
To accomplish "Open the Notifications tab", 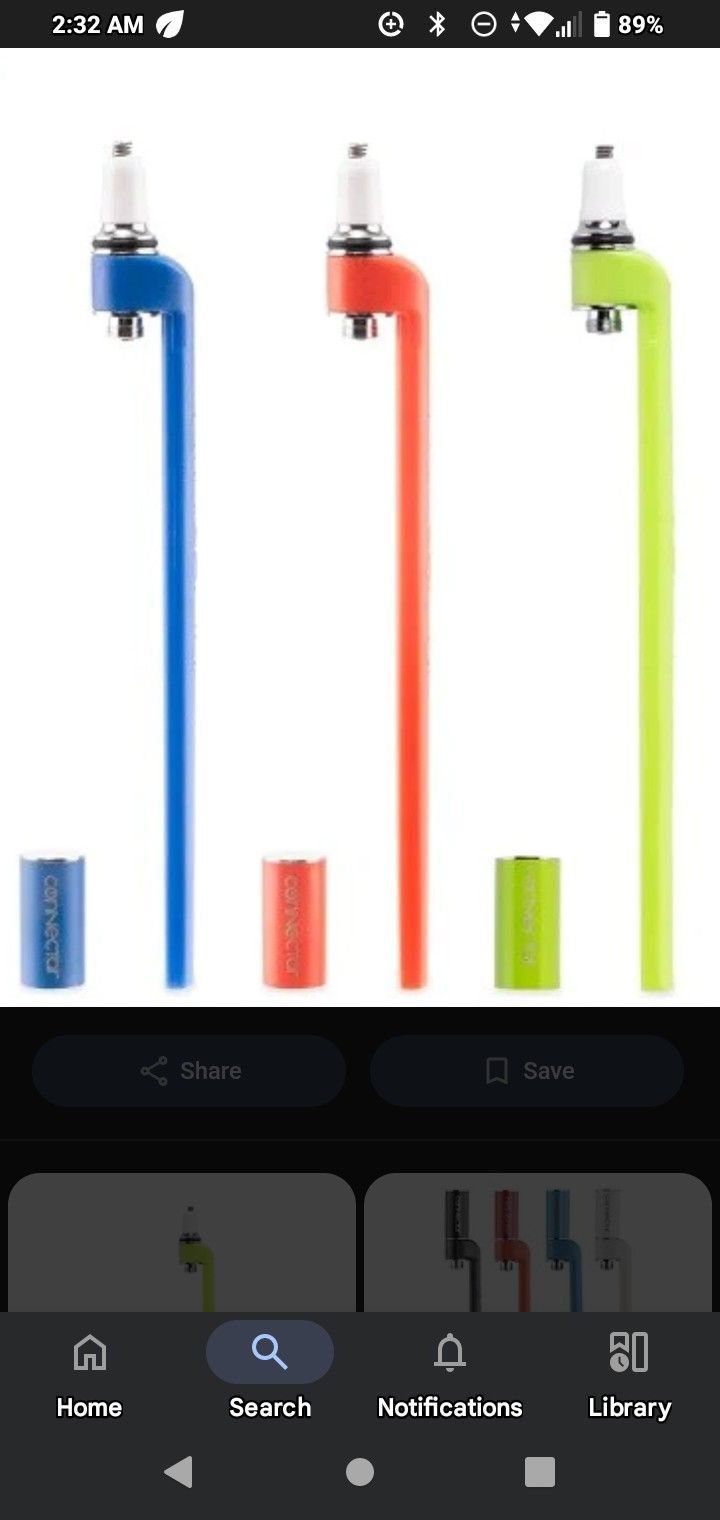I will [x=450, y=1376].
